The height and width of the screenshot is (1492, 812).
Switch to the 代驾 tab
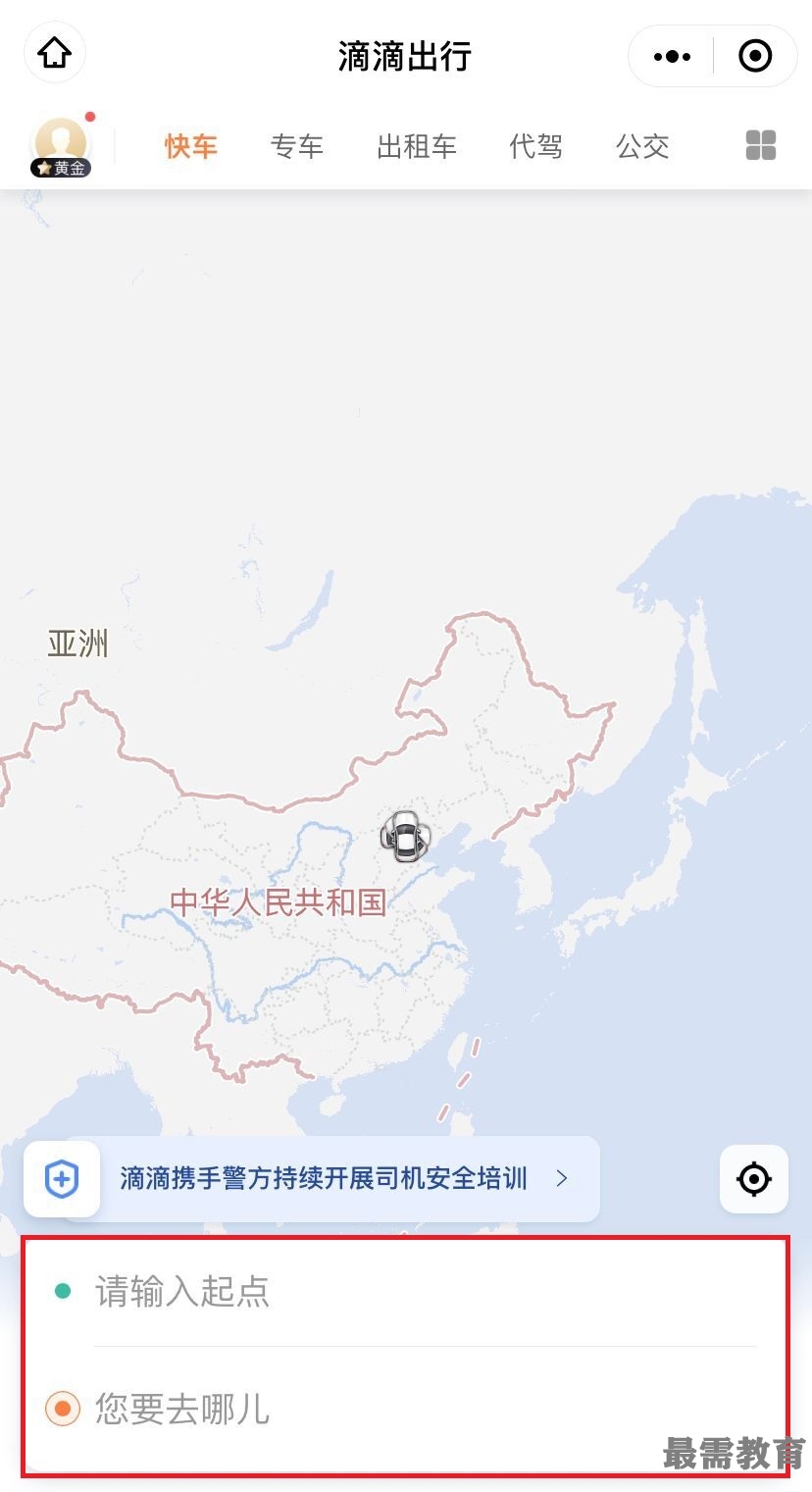click(x=535, y=147)
